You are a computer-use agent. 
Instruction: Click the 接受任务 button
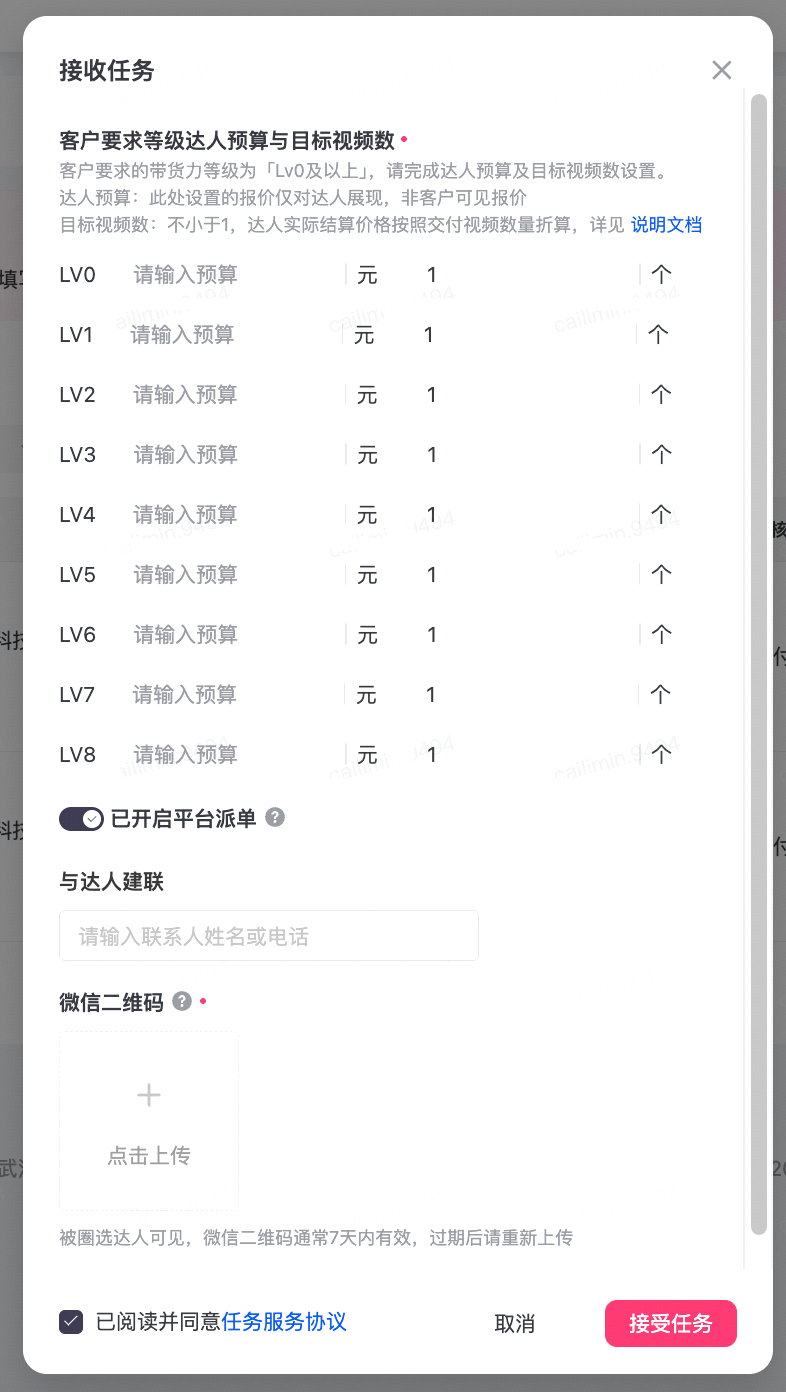(670, 1323)
